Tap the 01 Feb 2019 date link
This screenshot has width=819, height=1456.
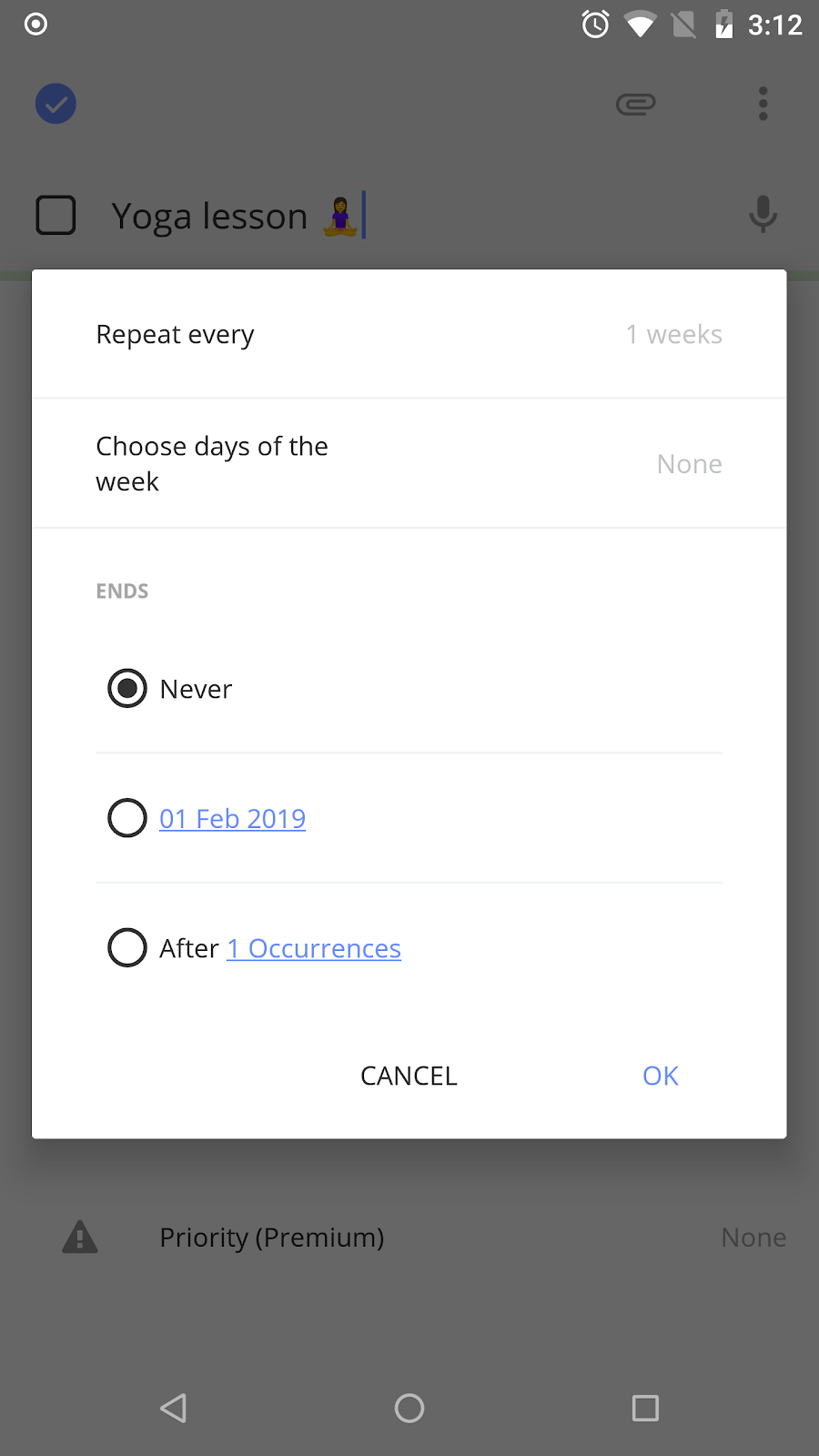232,818
